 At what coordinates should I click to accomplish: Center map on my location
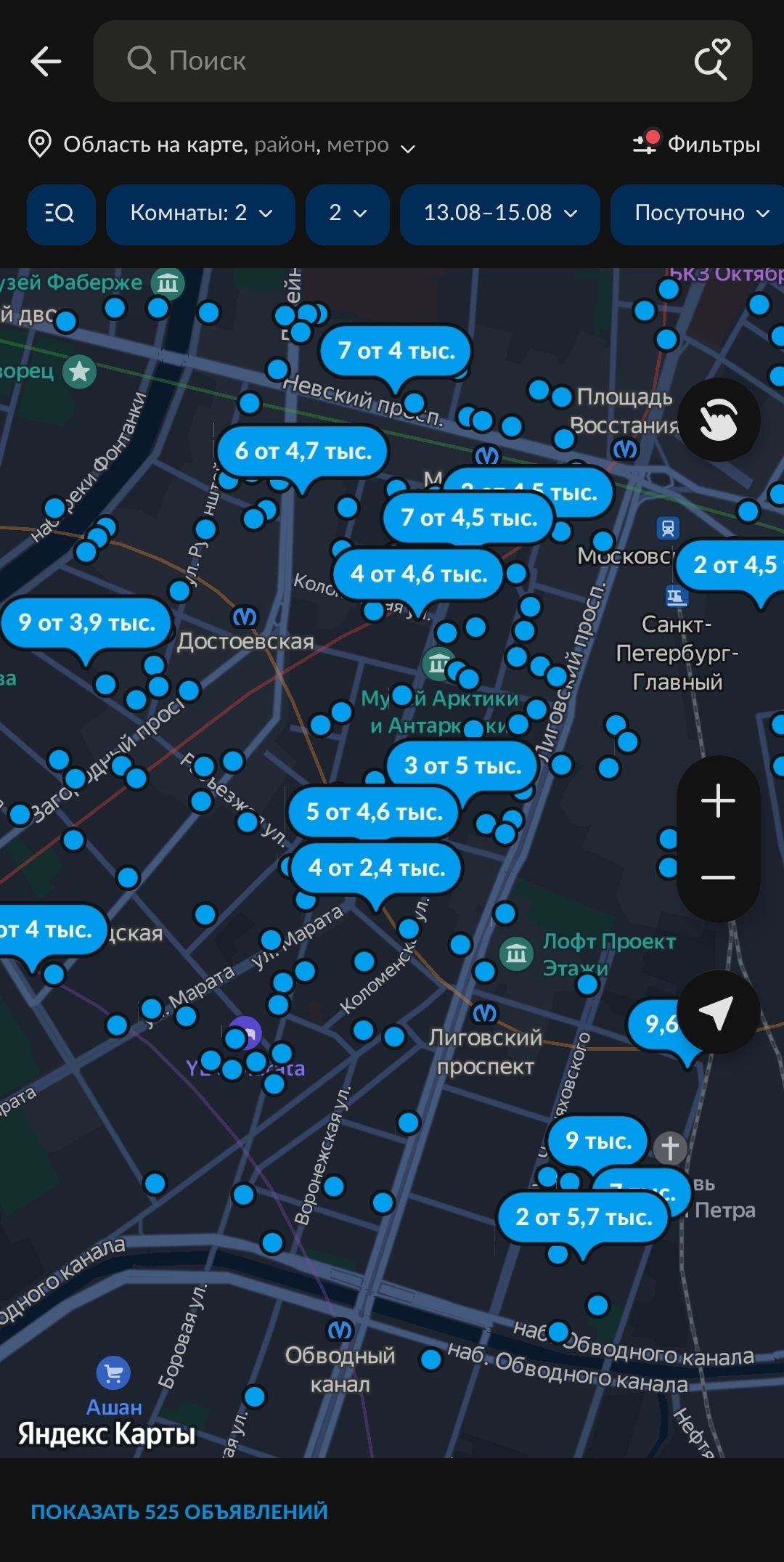[718, 1012]
